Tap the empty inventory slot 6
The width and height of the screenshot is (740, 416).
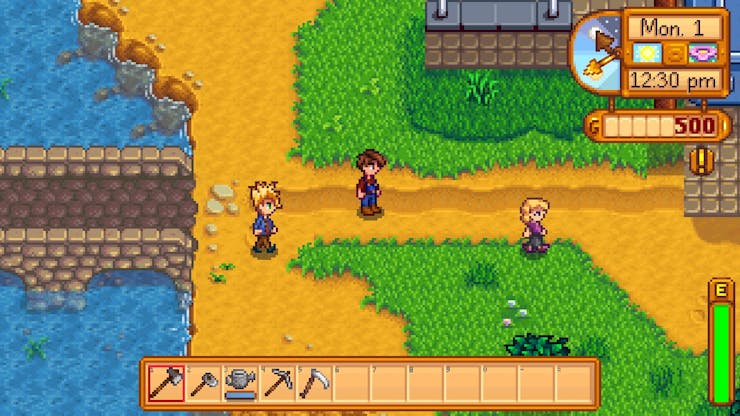point(351,382)
